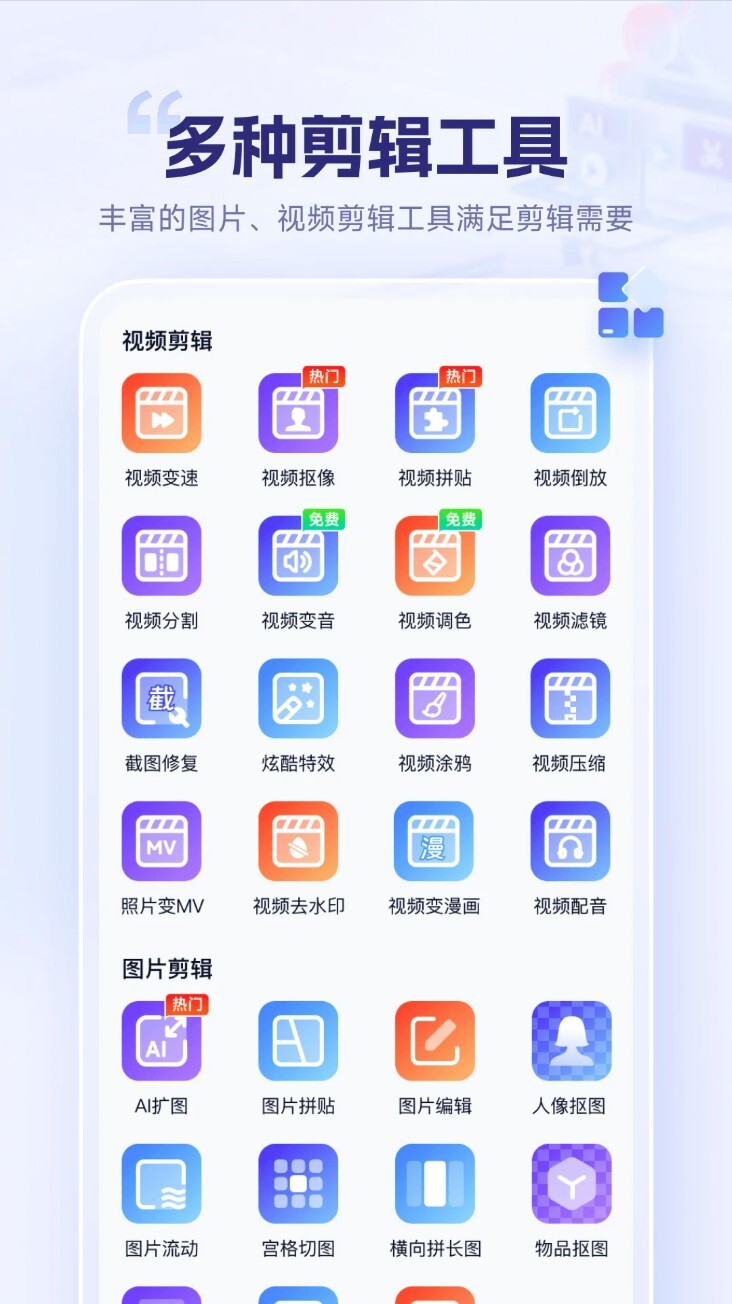Open the 视频变速 tool
This screenshot has height=1304, width=732.
point(162,412)
